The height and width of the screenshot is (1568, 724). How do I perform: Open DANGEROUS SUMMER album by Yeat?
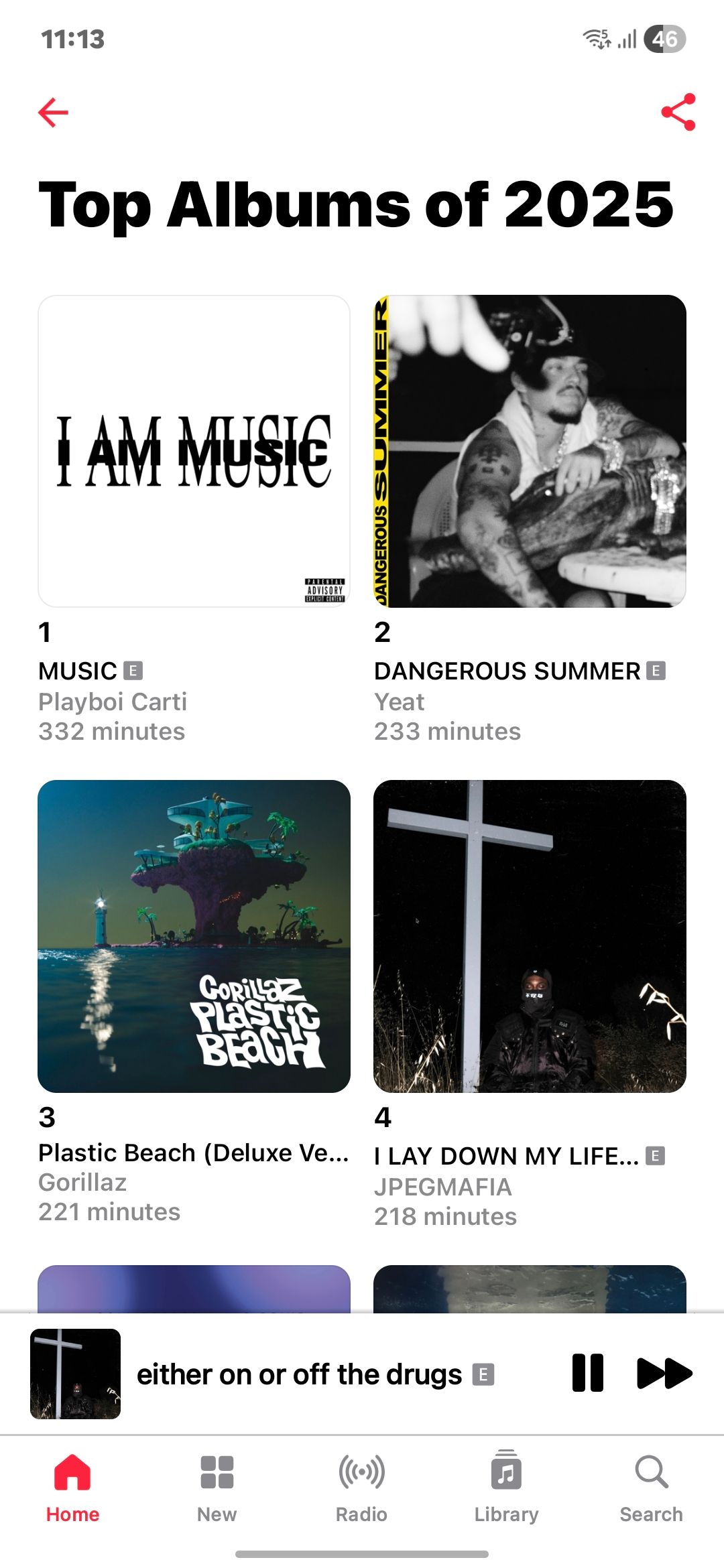coord(530,451)
